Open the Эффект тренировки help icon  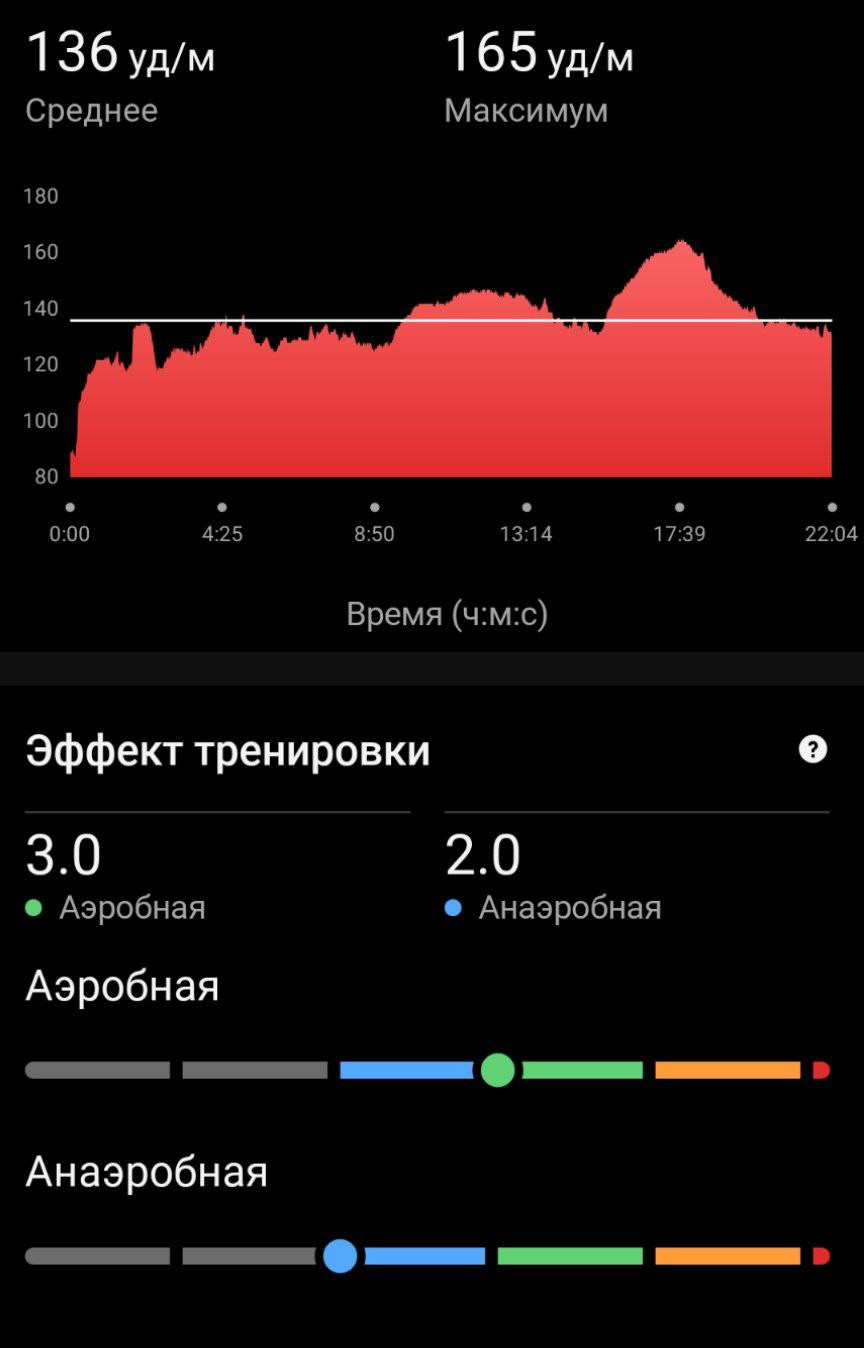click(x=813, y=749)
